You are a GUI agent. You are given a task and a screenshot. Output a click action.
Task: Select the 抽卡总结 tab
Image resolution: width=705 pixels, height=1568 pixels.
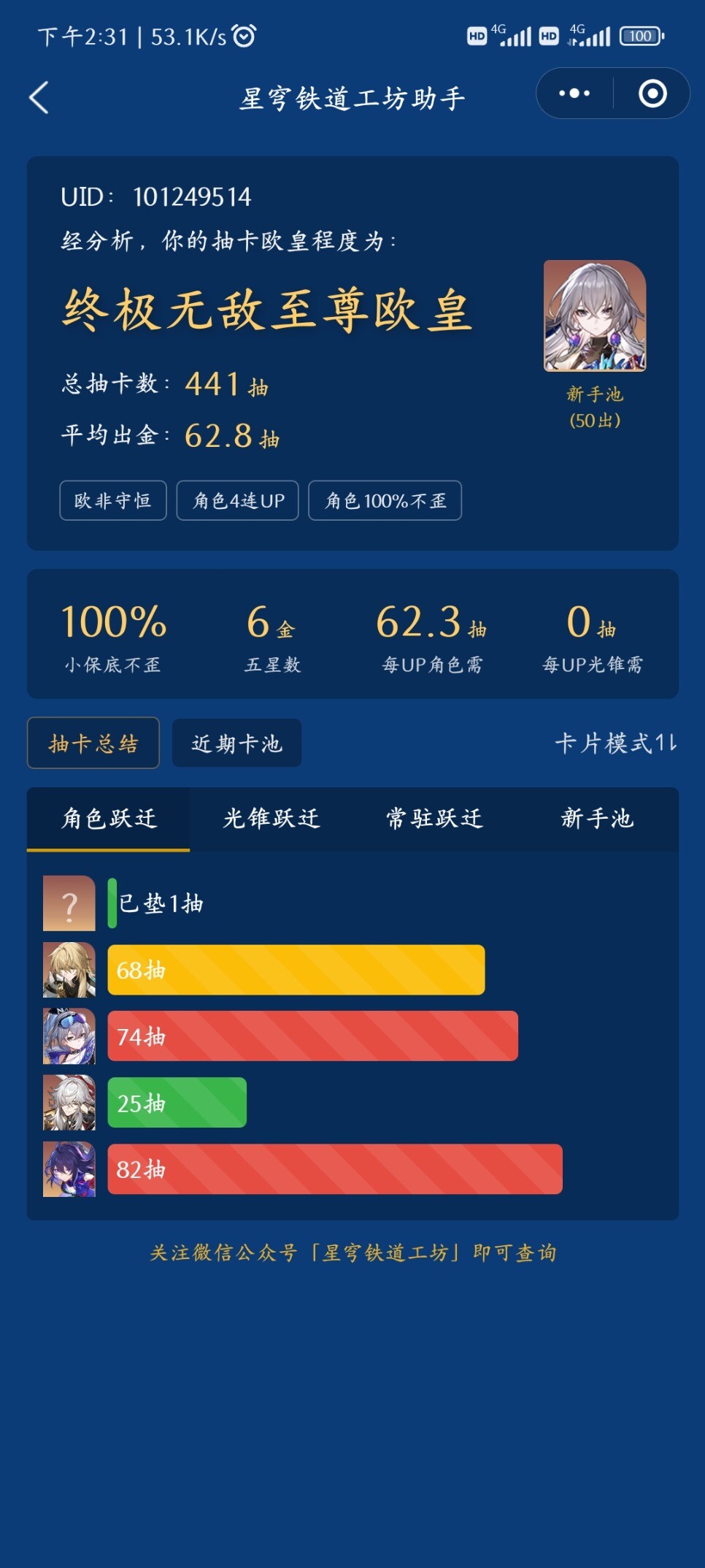click(x=93, y=743)
